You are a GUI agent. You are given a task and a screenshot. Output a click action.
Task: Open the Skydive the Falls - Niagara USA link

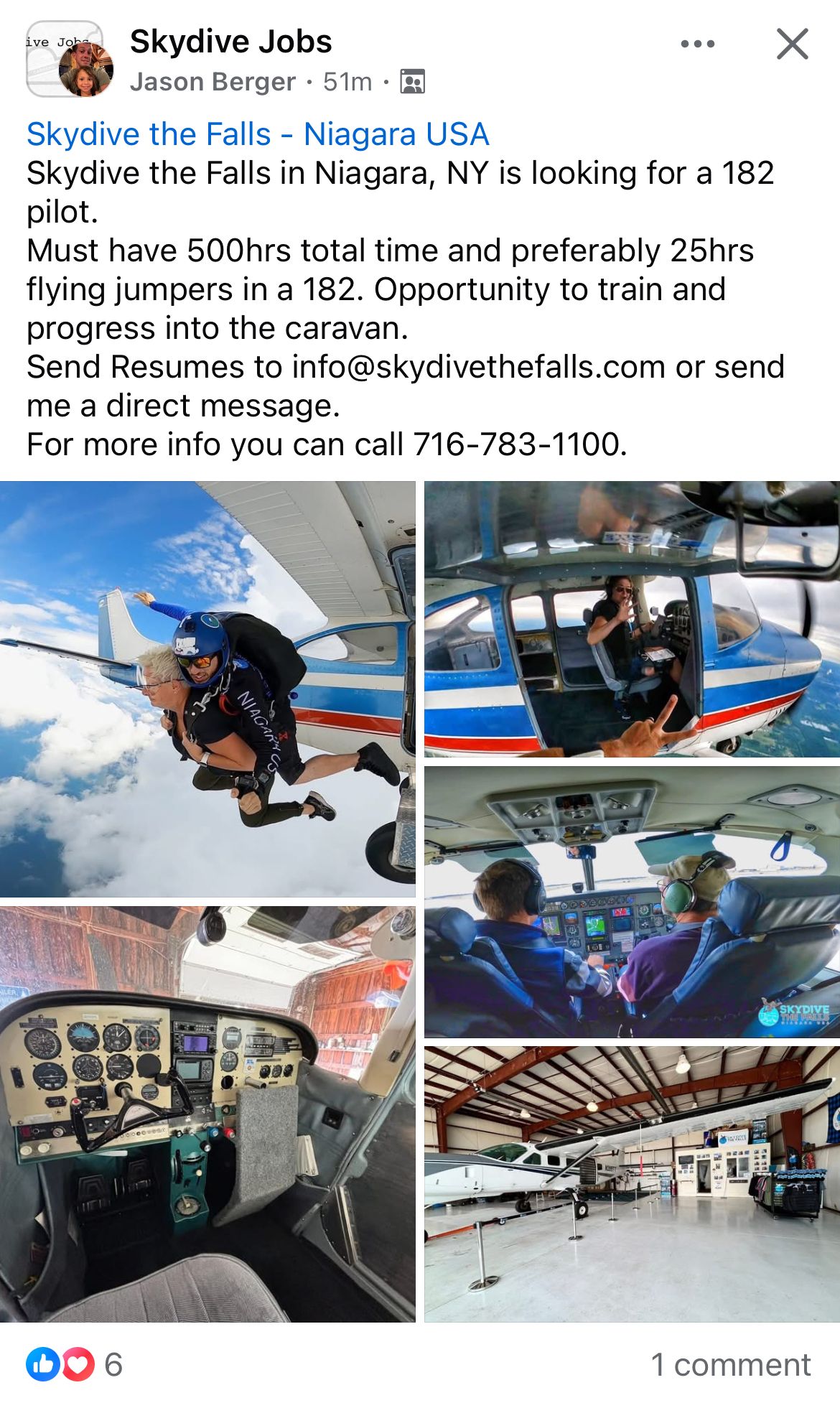258,134
